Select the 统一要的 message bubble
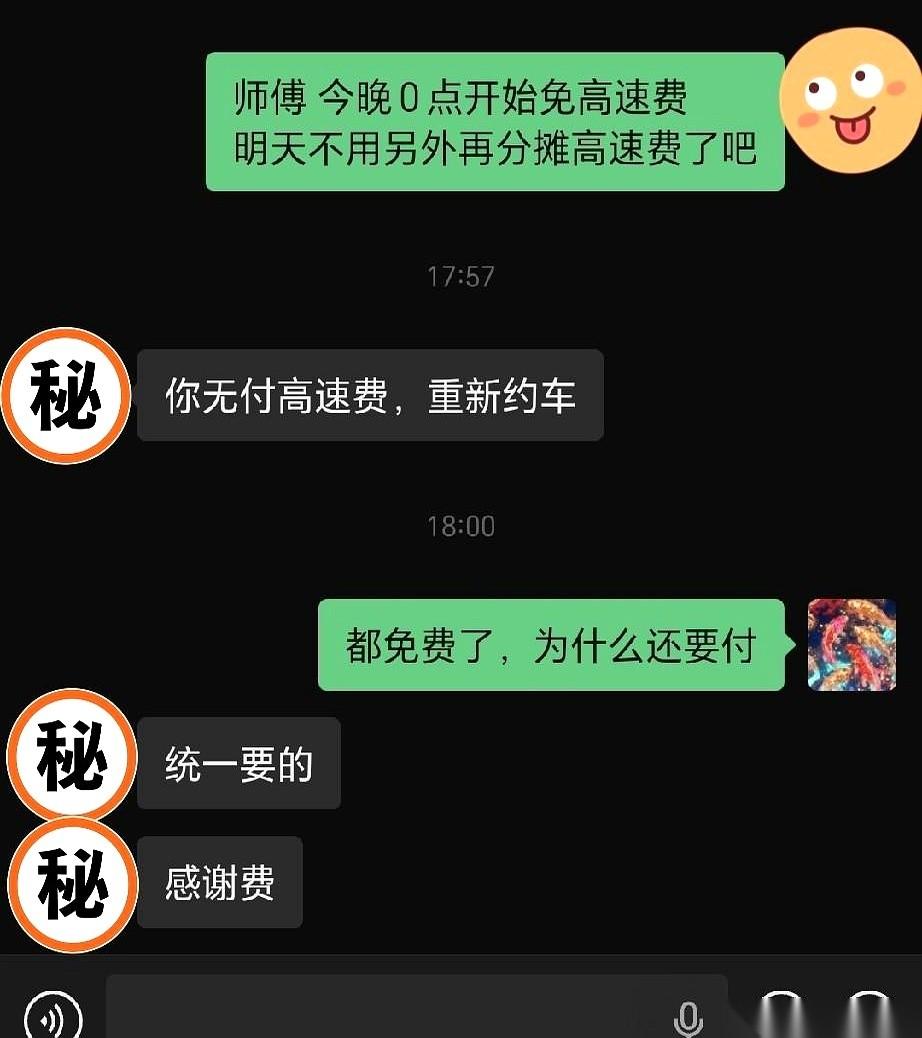The height and width of the screenshot is (1038, 922). tap(238, 763)
